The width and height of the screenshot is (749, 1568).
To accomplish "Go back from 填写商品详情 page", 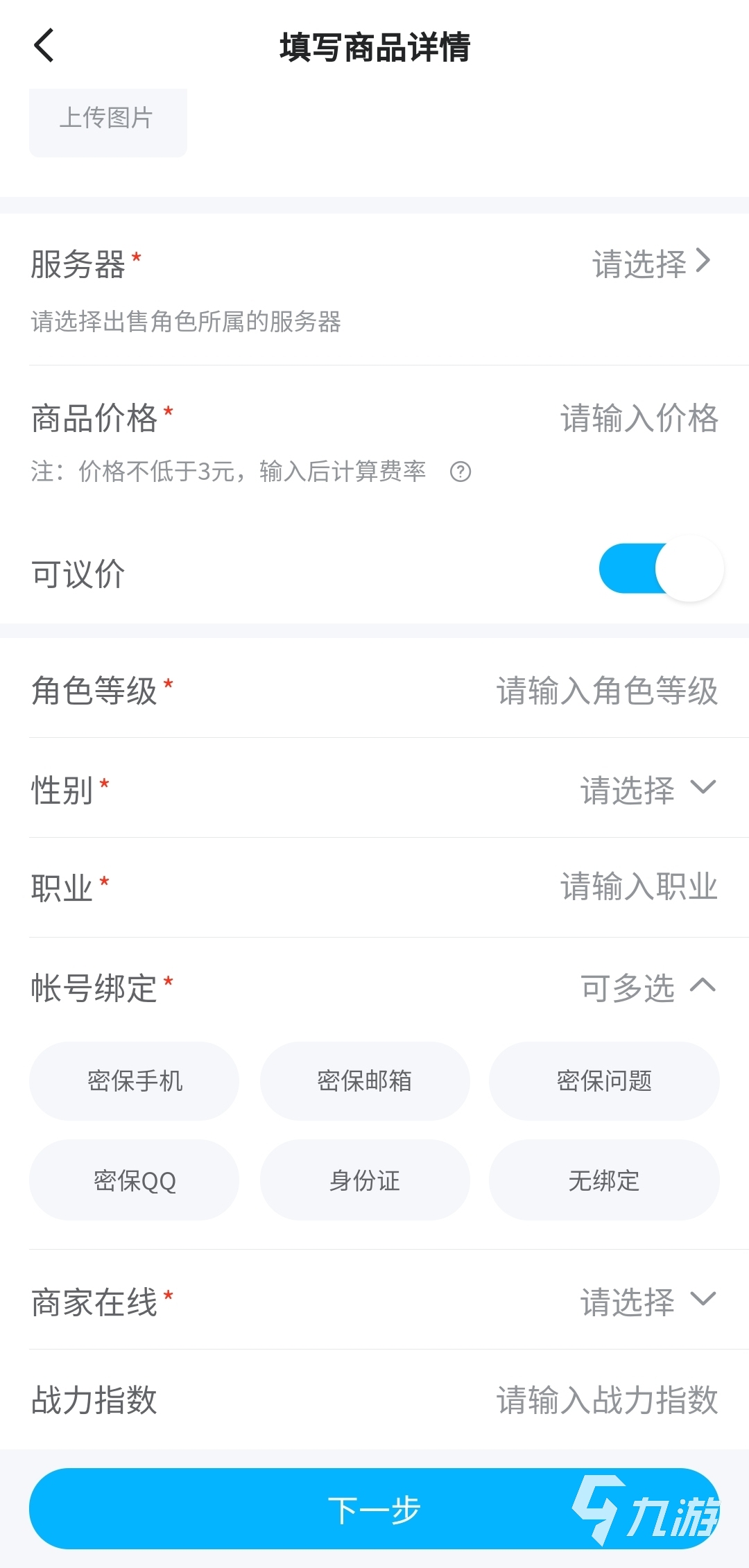I will pos(44,46).
